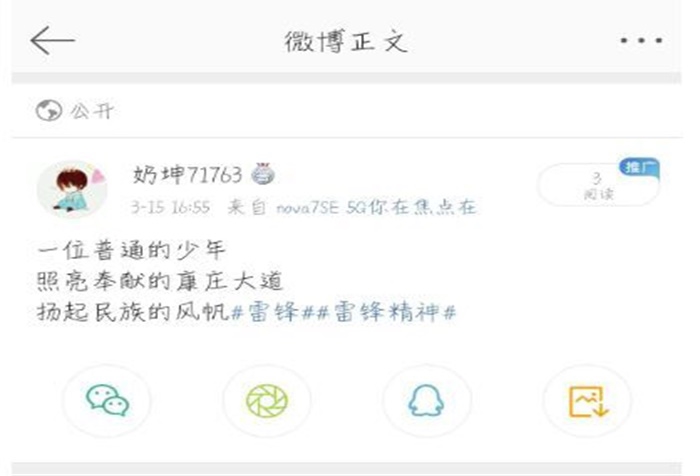Viewport: 700px width, 476px height.
Task: Save the post as an image
Action: tap(587, 401)
